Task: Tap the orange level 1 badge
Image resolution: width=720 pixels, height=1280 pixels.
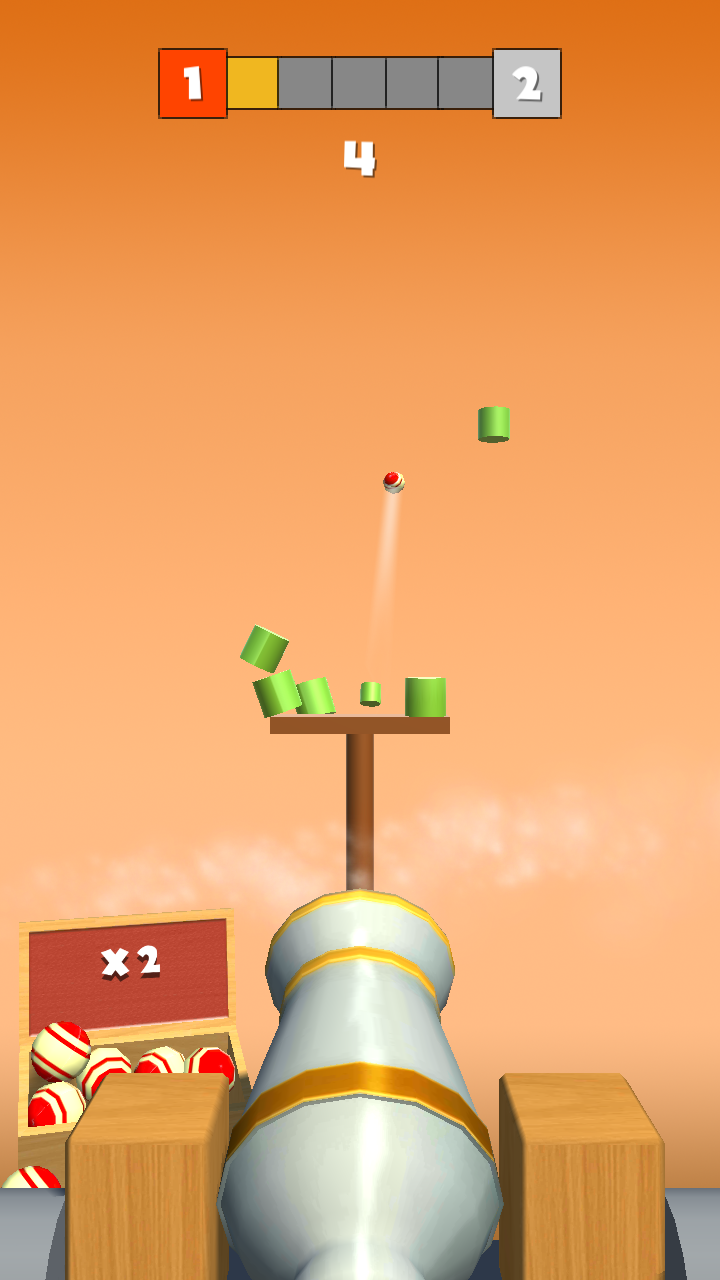Action: [192, 83]
